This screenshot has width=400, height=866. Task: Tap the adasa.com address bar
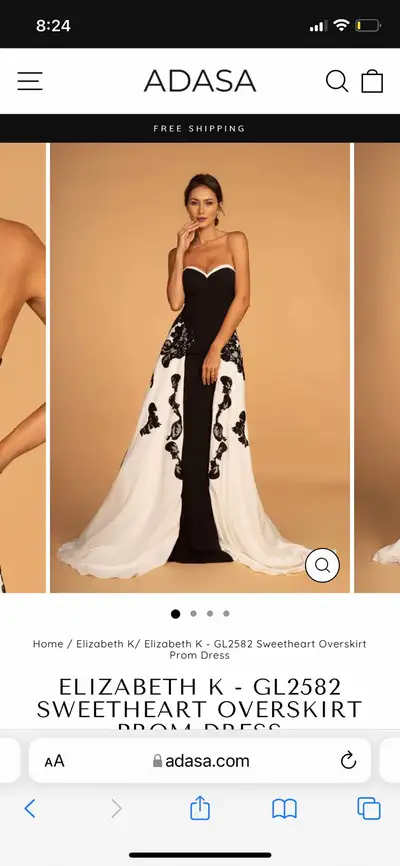[200, 761]
